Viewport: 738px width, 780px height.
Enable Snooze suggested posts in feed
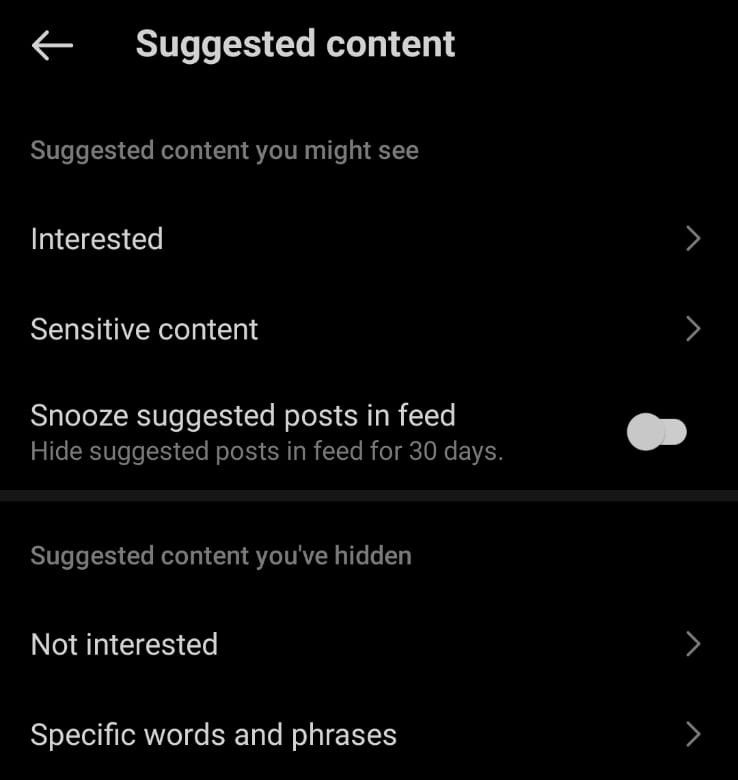click(x=657, y=429)
